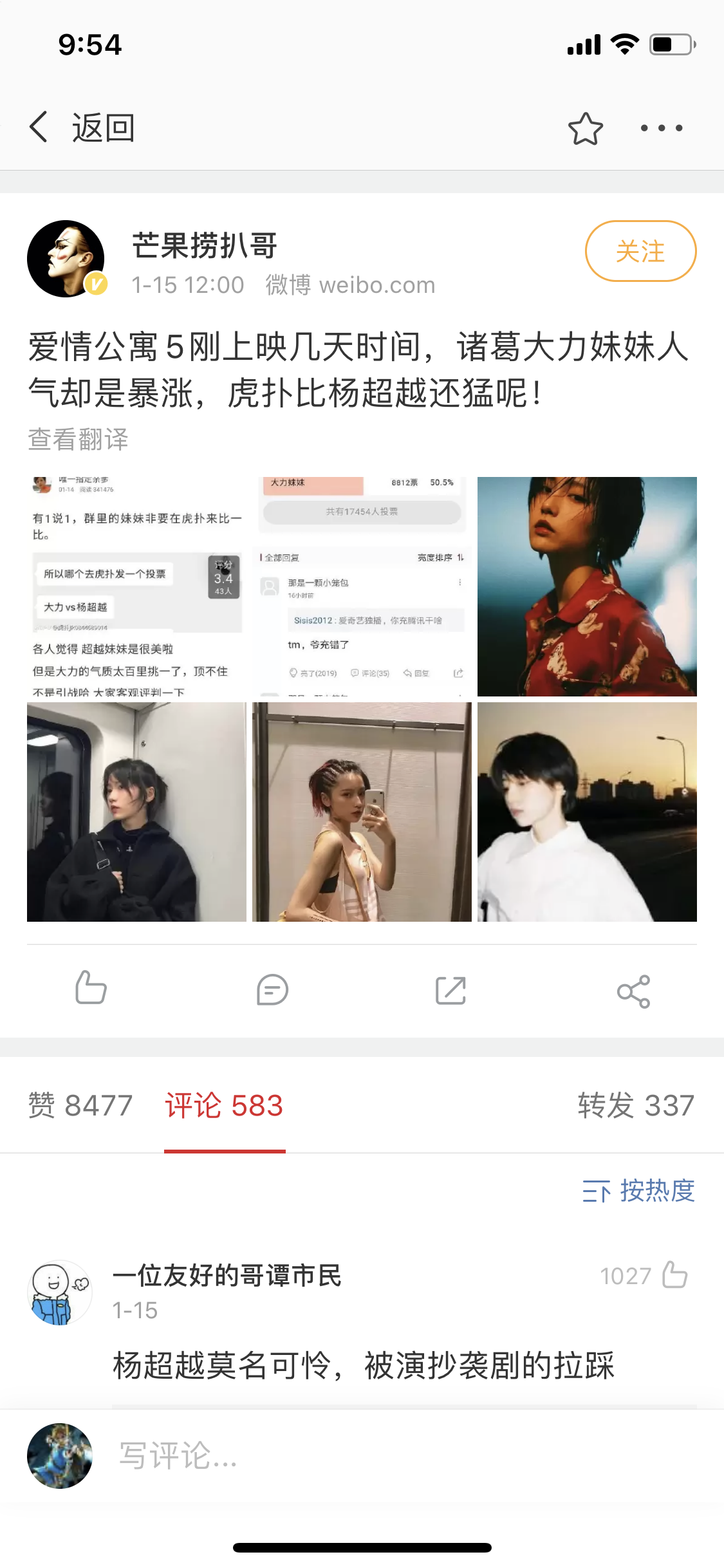View the sunset photo with the white shirt
724x1568 pixels.
(x=587, y=812)
